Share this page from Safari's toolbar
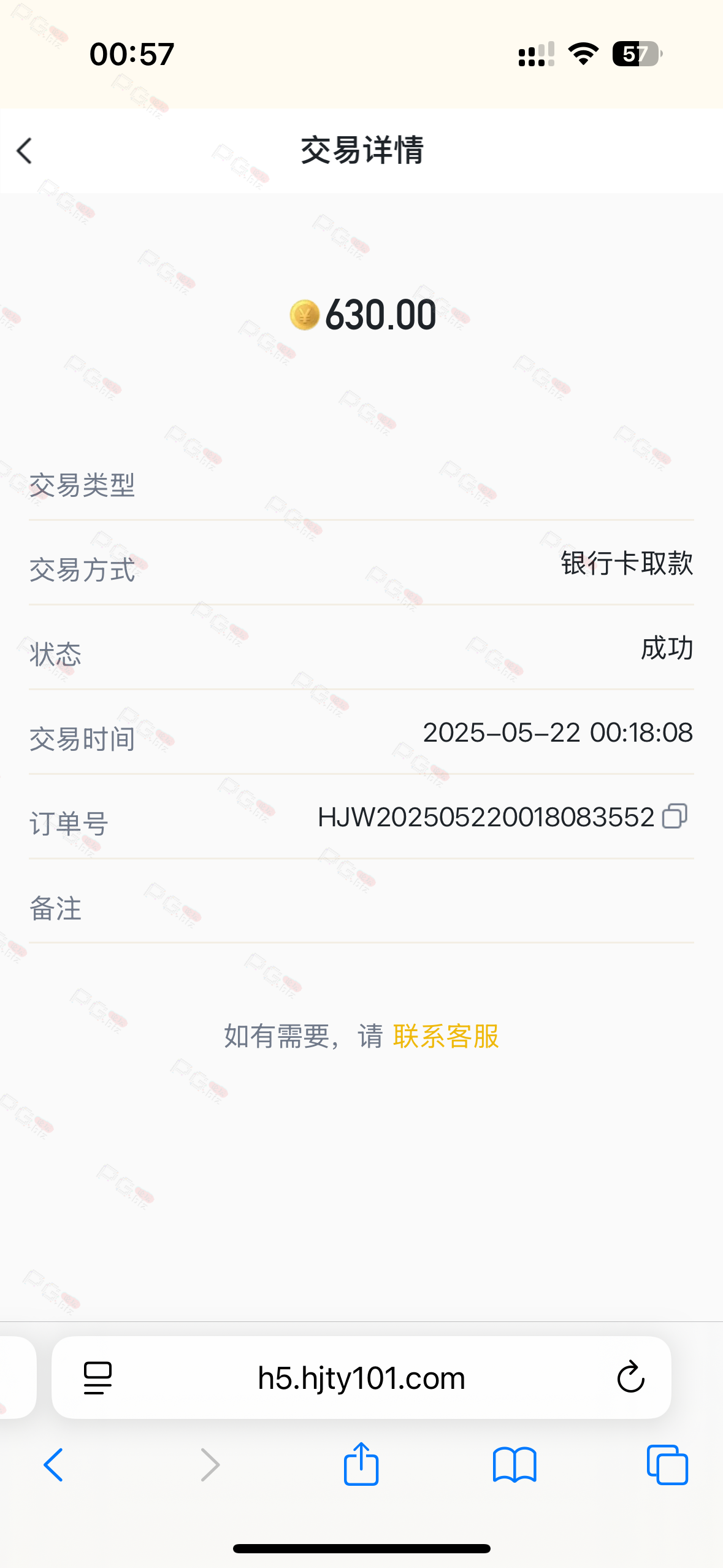 361,1463
